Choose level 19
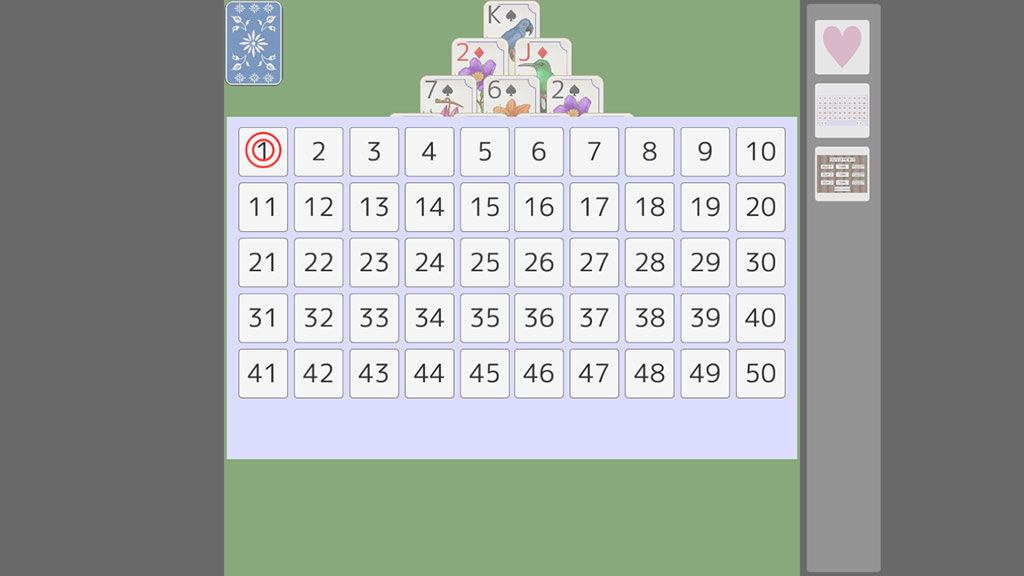 (x=705, y=207)
